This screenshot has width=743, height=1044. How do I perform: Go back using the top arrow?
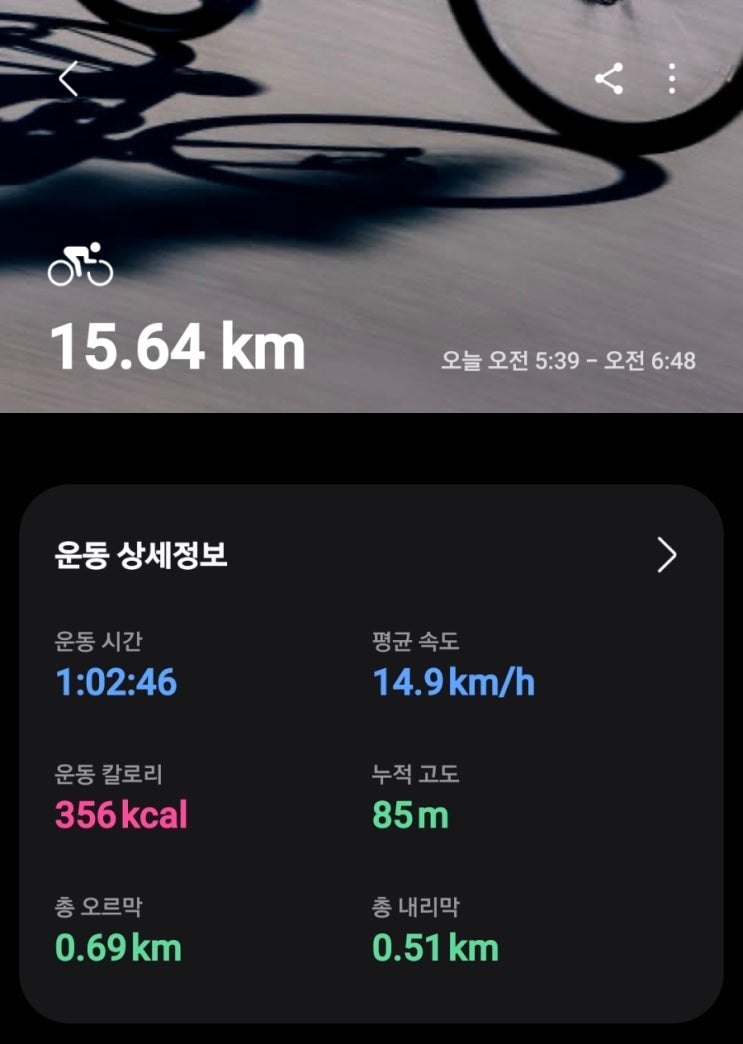(x=68, y=79)
